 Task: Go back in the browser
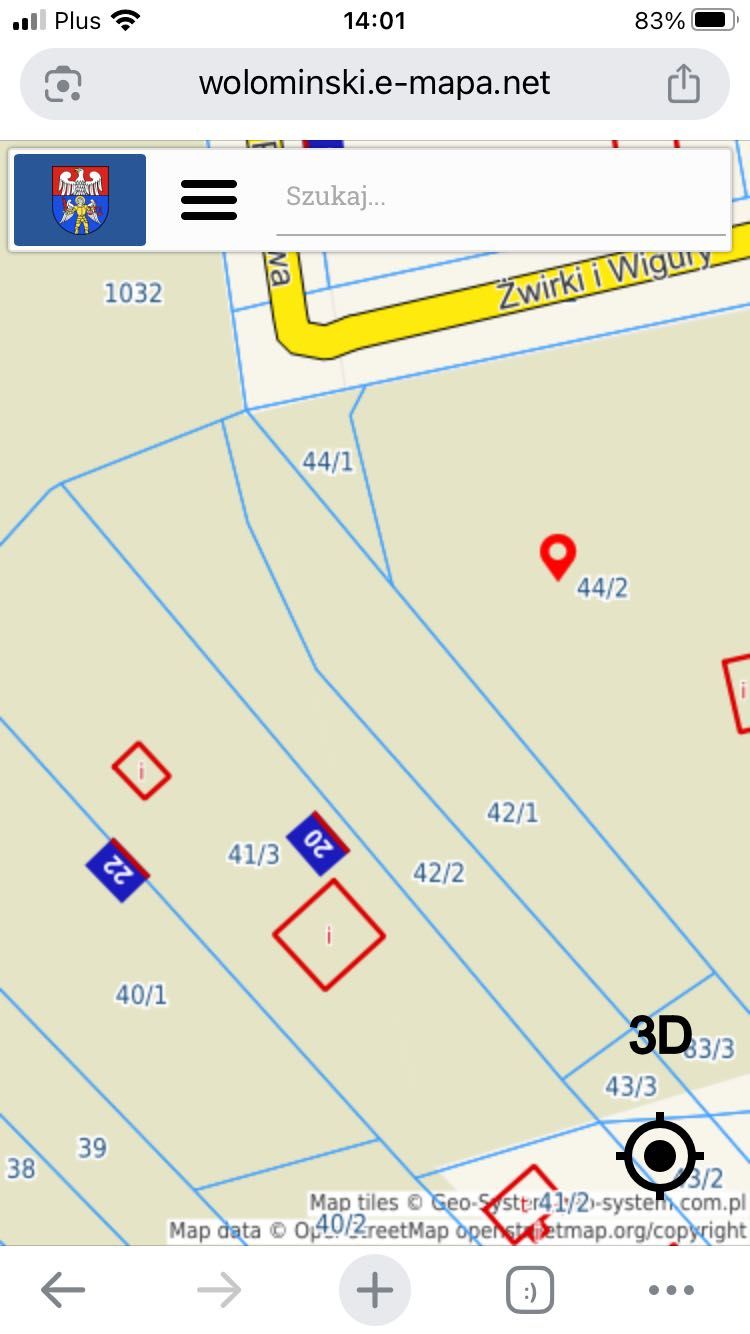point(62,1290)
